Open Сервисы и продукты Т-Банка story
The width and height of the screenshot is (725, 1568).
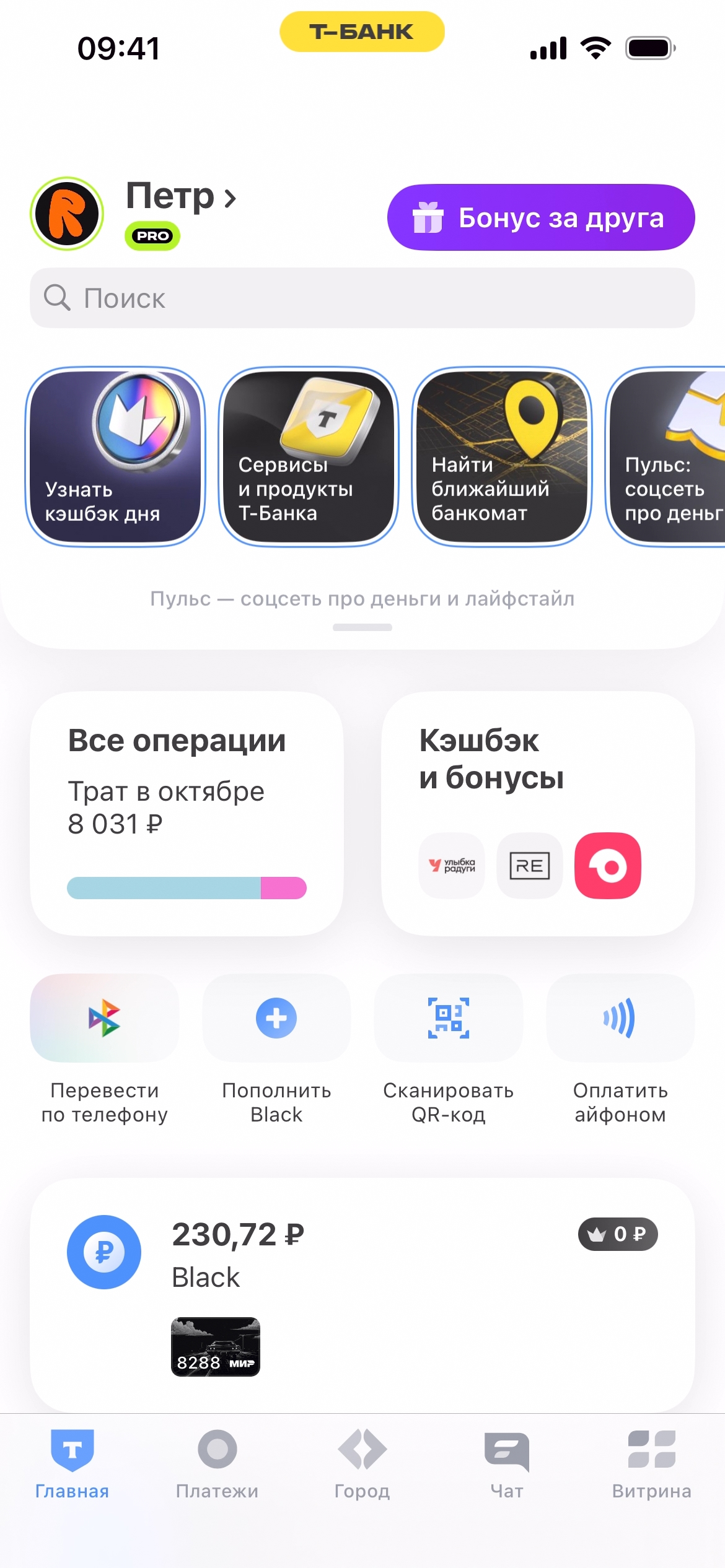click(309, 457)
